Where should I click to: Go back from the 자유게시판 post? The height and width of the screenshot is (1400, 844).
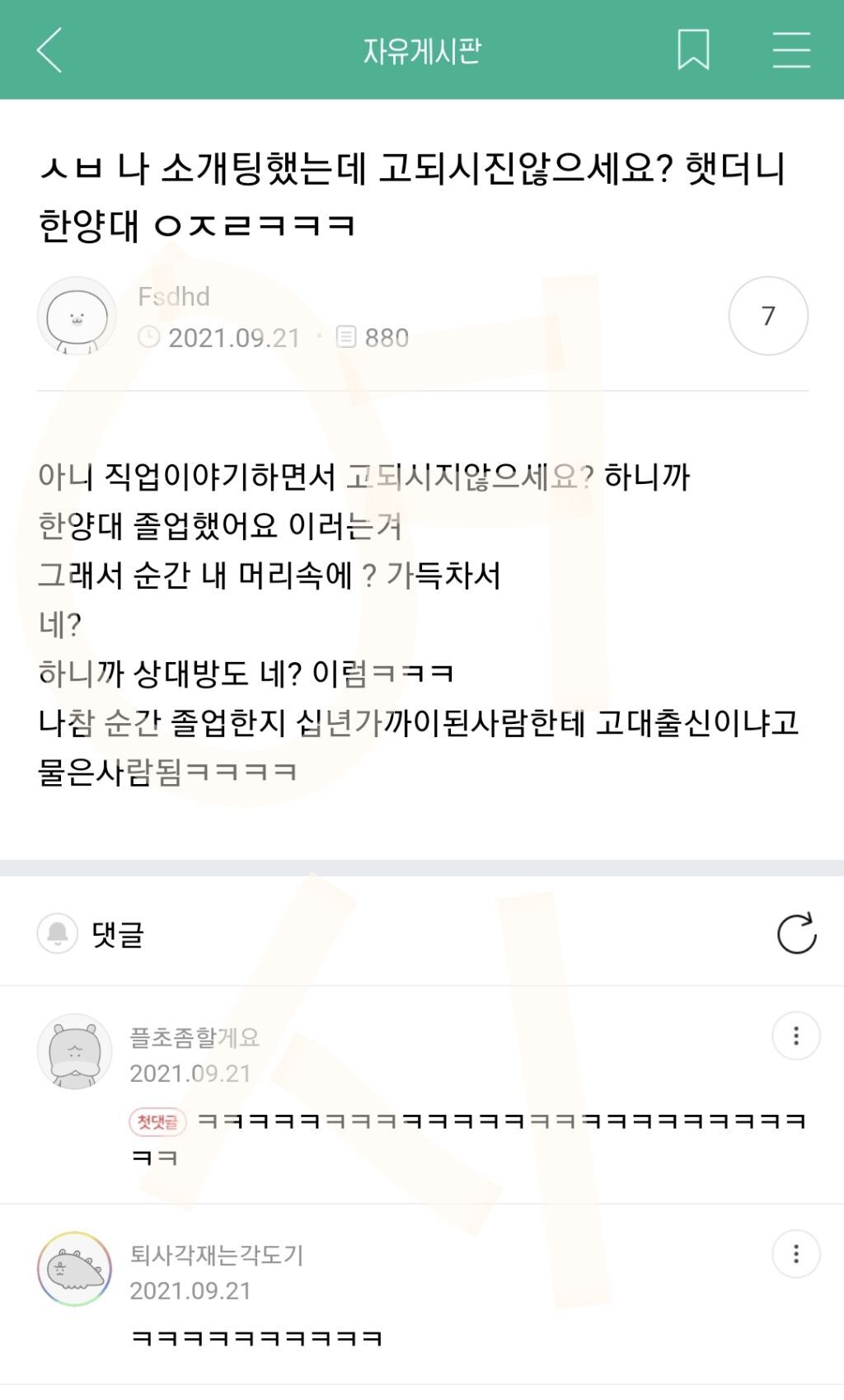(49, 50)
